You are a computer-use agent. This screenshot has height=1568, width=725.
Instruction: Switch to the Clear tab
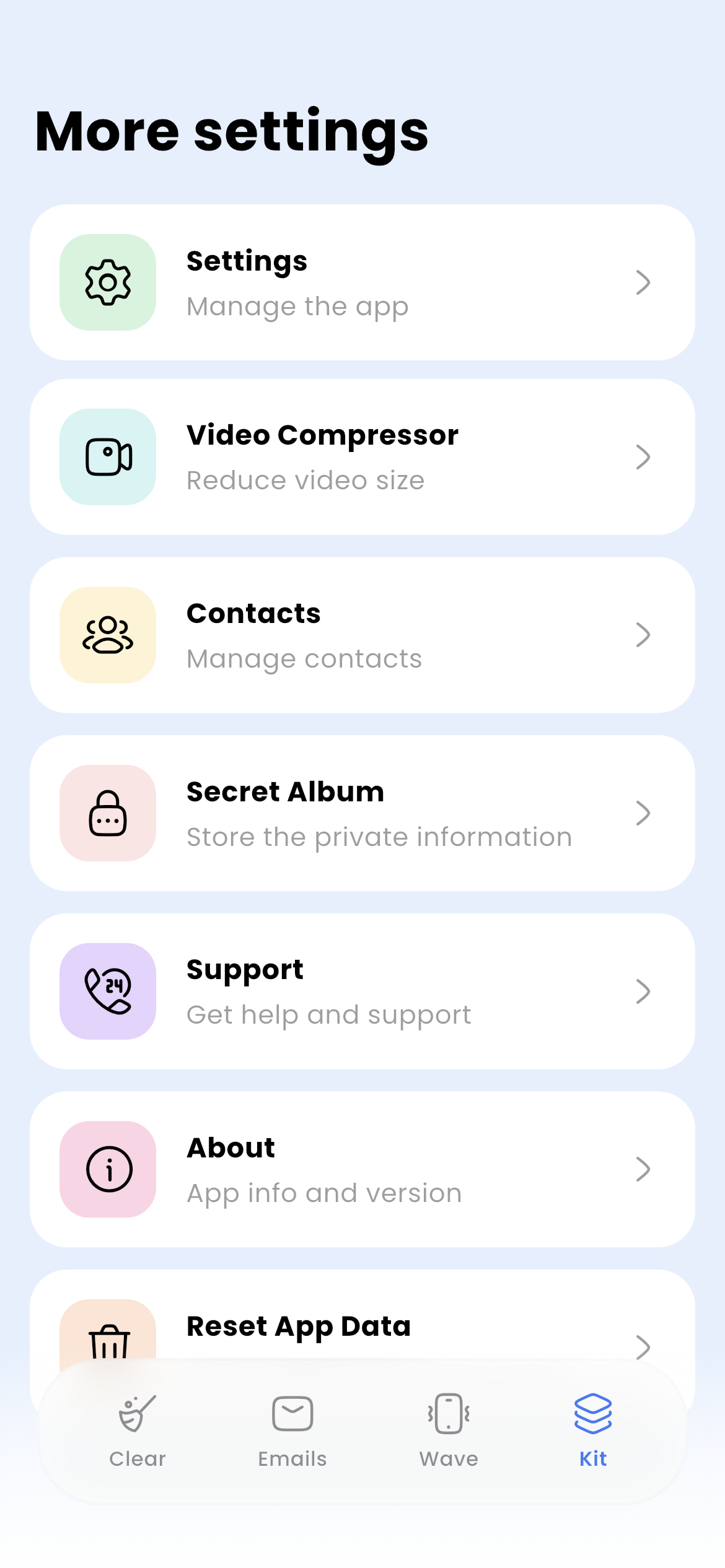[x=138, y=1431]
